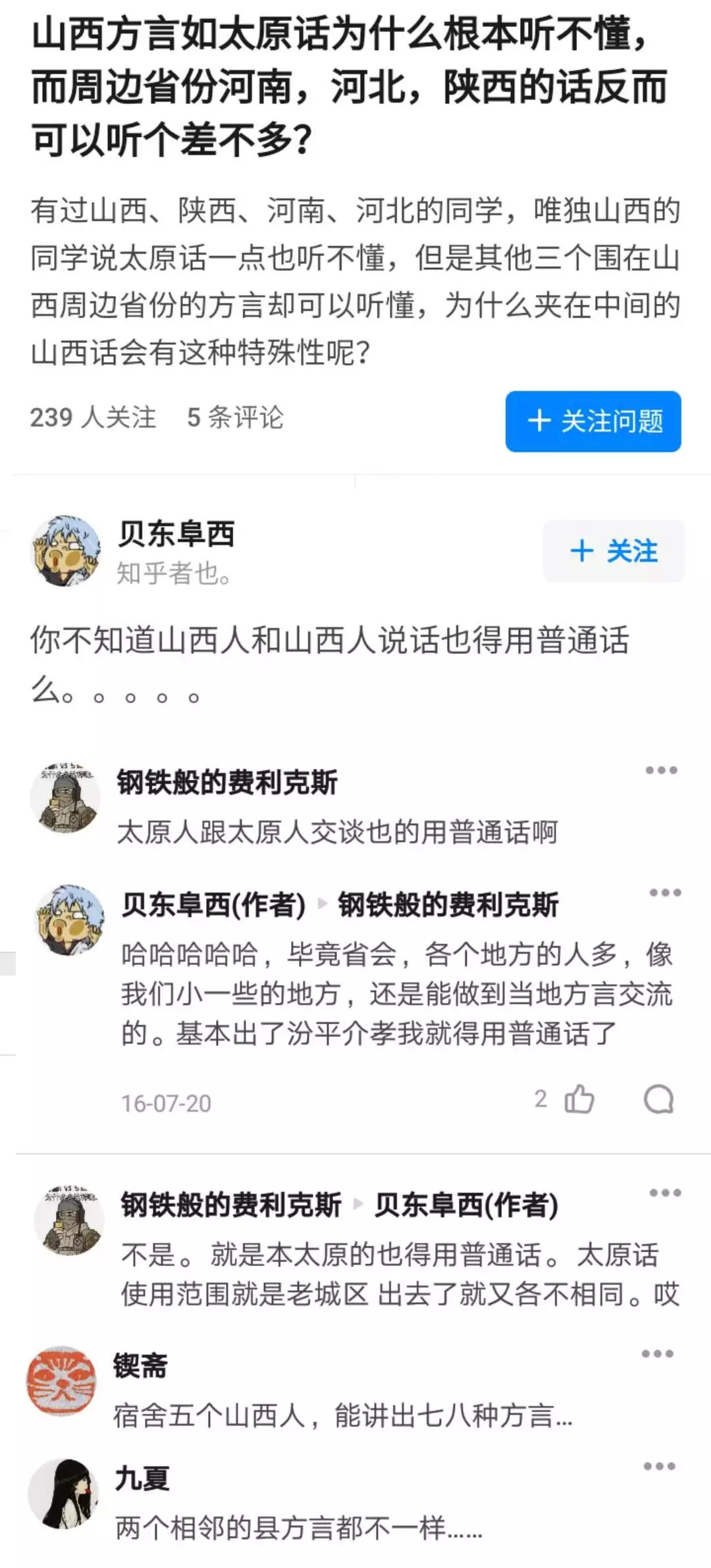This screenshot has width=711, height=1568.
Task: Follow the answer author 贝东阜西
Action: 613,551
